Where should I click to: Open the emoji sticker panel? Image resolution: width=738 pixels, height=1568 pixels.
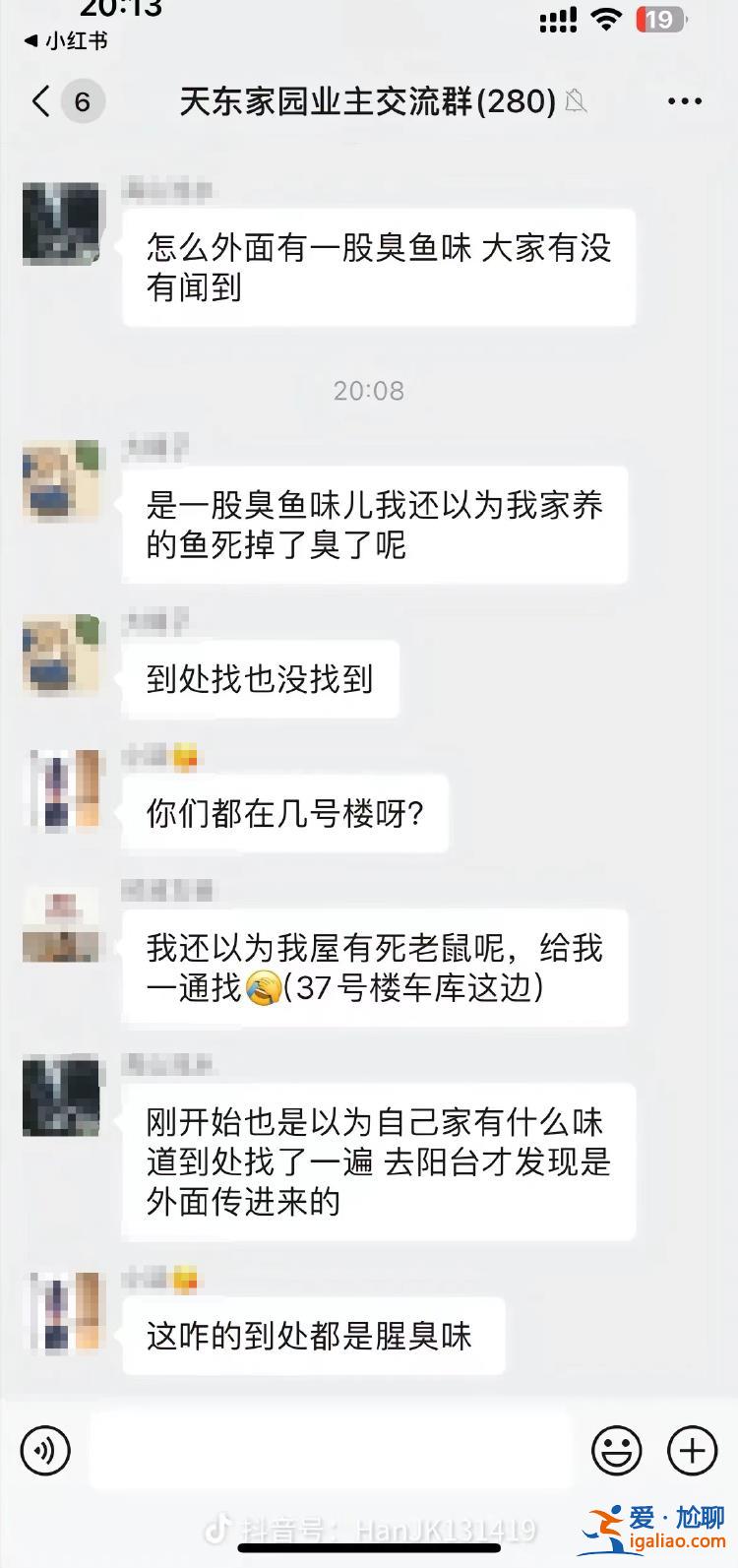click(x=617, y=1450)
